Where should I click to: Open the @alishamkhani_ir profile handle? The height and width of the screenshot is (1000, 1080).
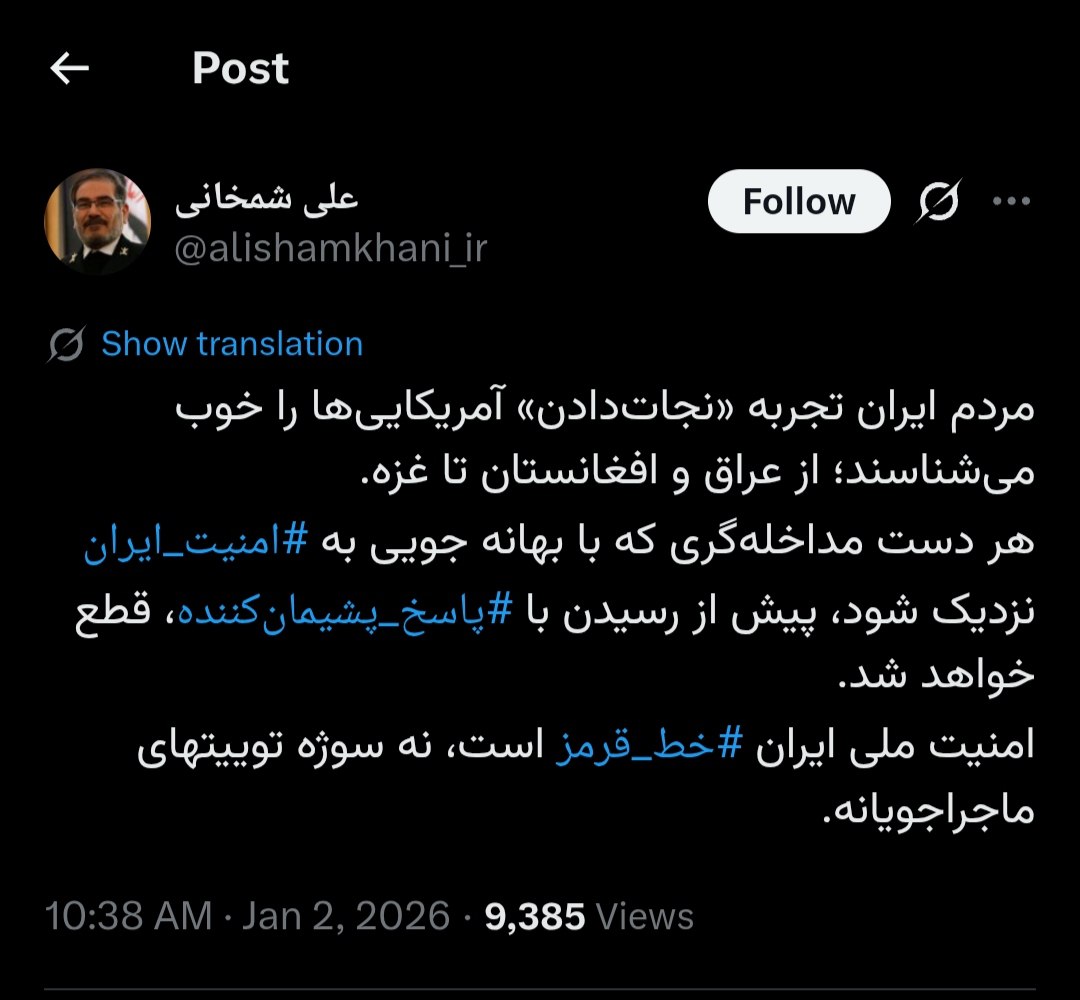[332, 248]
